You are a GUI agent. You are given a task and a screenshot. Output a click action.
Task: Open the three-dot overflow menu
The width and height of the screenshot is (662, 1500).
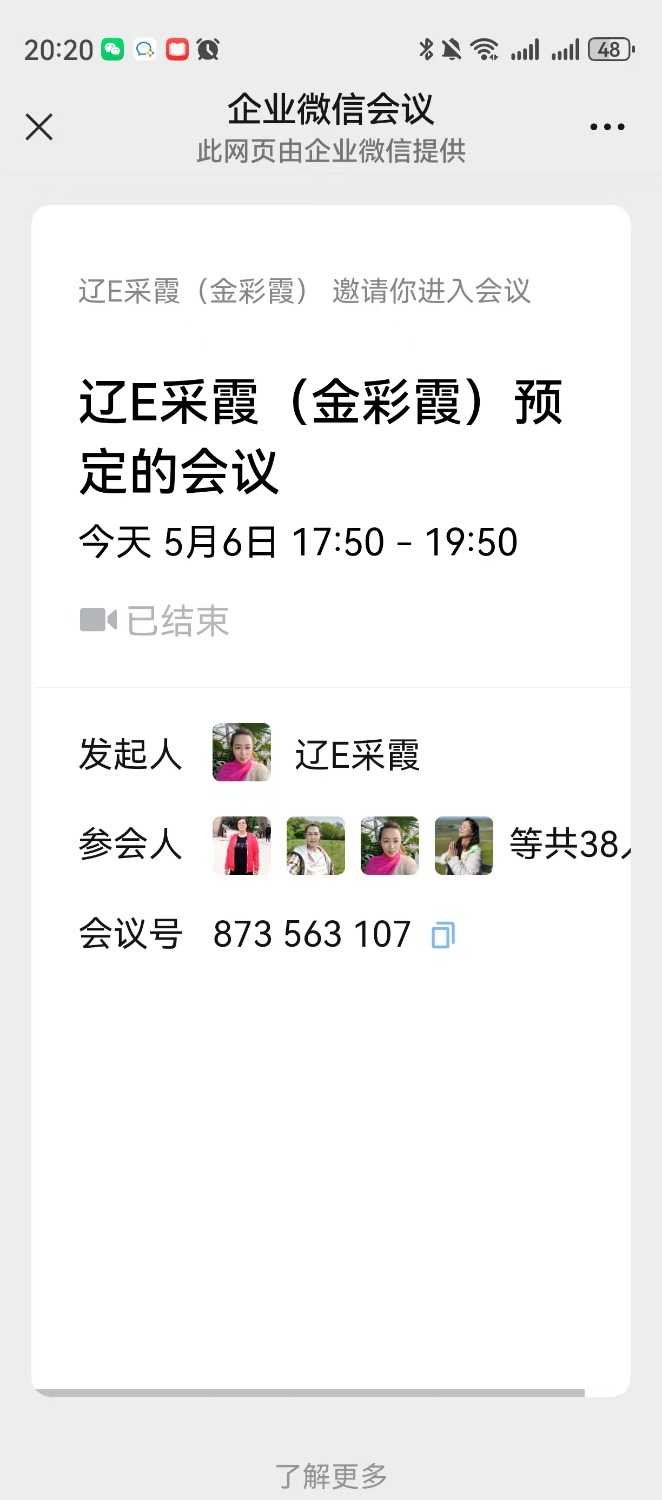(607, 127)
